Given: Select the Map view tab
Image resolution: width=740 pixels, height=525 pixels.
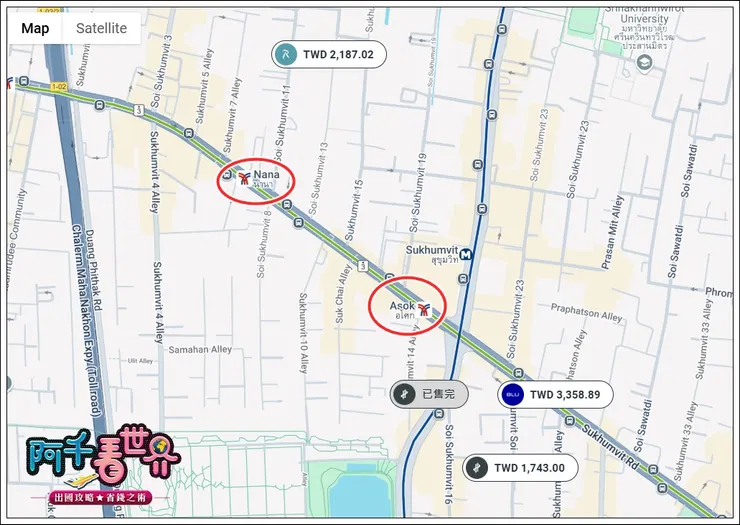Looking at the screenshot, I should pos(35,28).
